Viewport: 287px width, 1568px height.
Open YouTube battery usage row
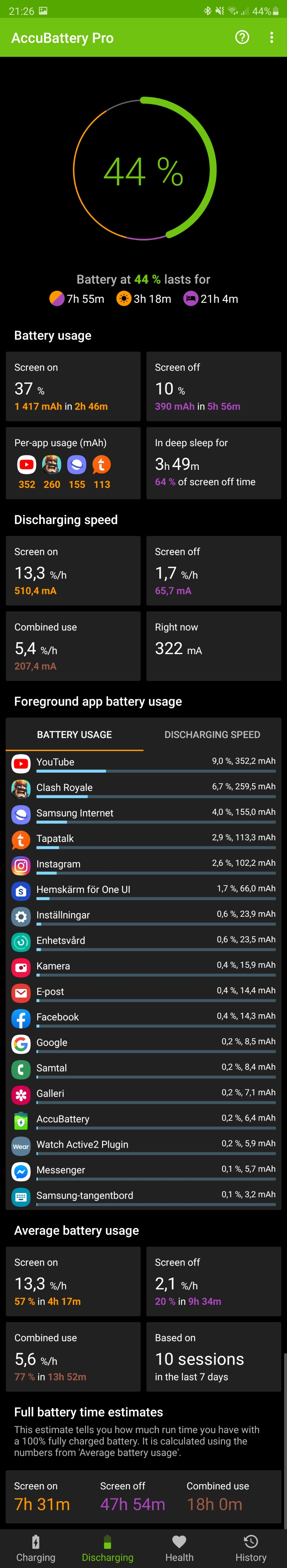pos(143,763)
